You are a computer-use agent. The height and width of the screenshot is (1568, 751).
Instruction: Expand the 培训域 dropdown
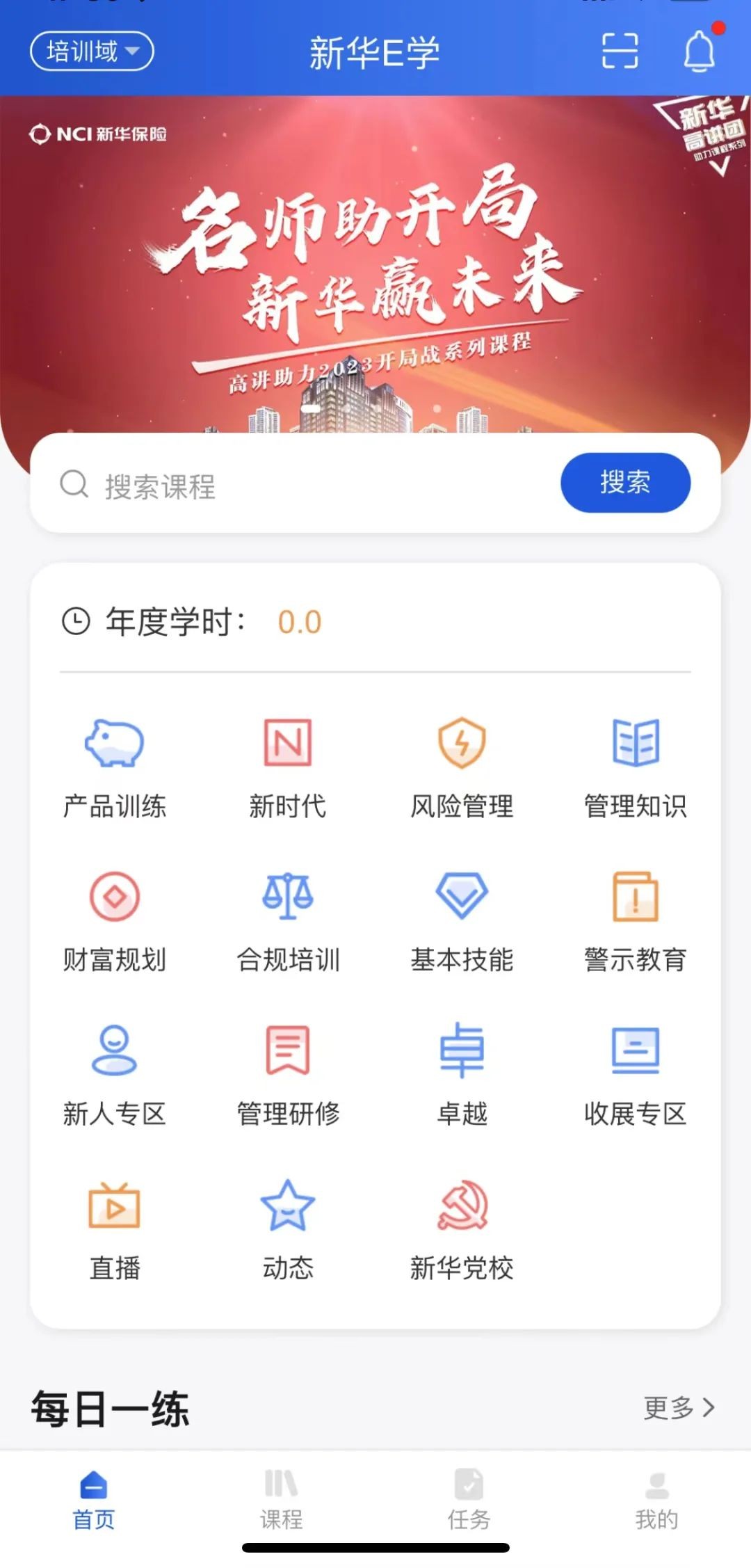92,51
